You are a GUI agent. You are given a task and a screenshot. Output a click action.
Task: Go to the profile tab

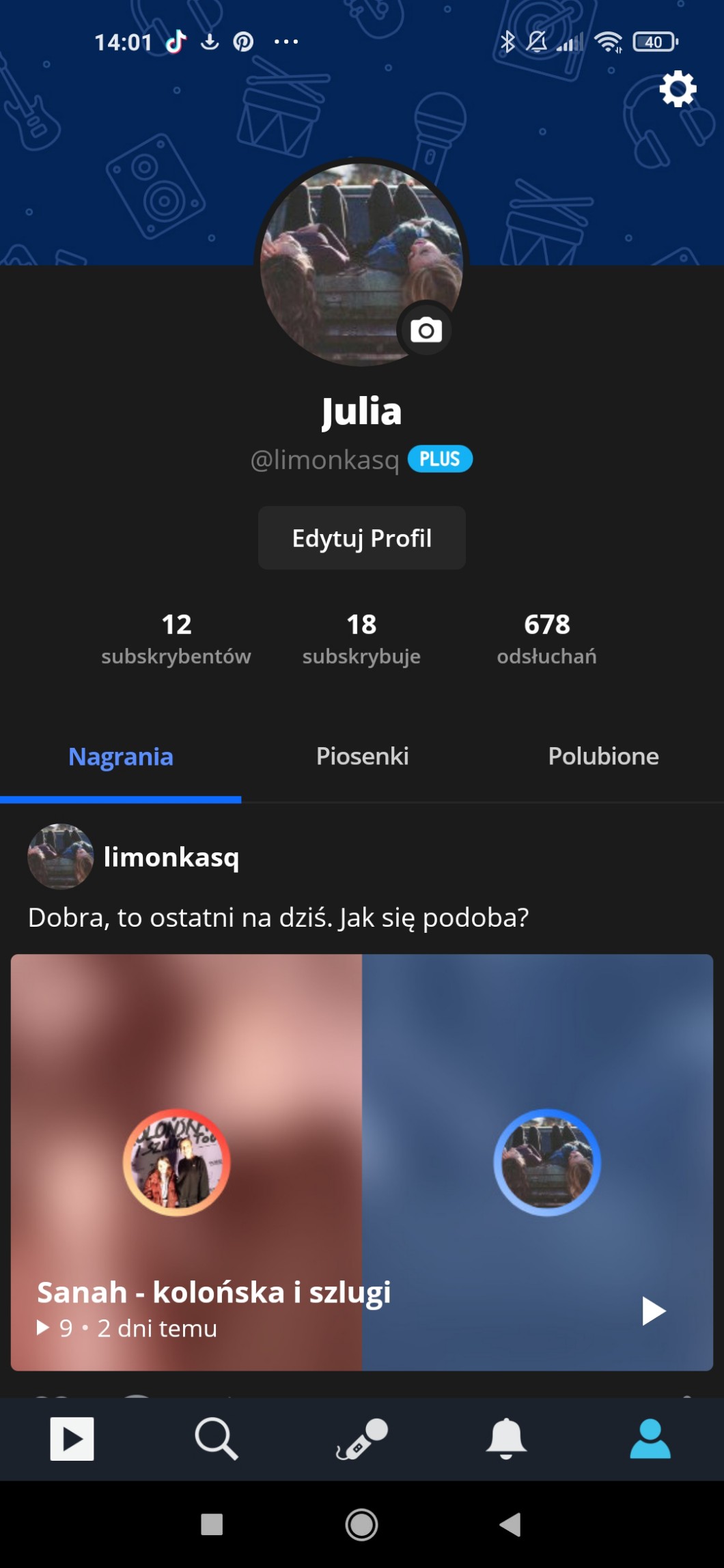coord(650,1439)
